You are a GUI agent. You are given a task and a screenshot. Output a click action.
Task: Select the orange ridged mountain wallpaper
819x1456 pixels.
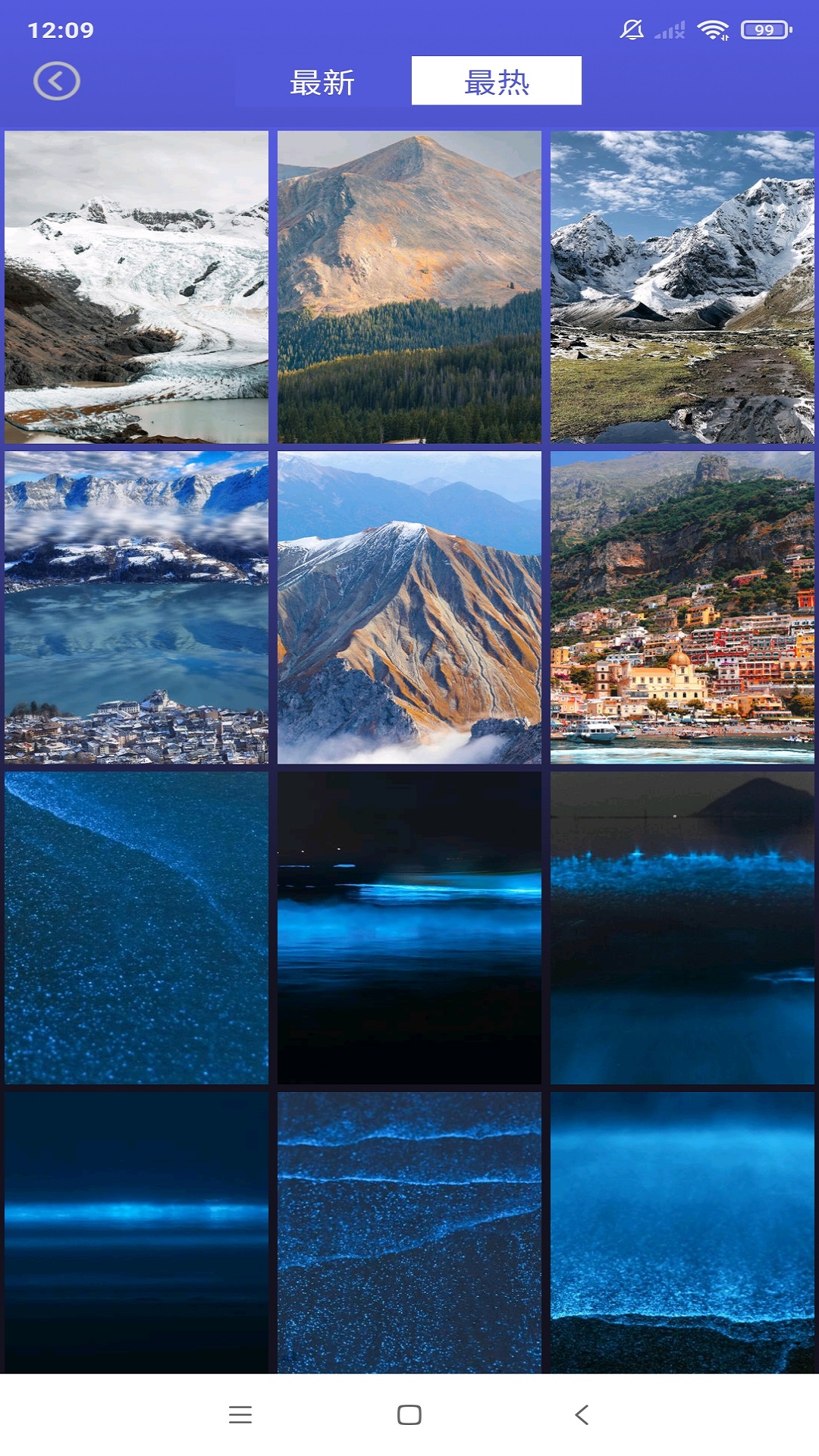409,607
